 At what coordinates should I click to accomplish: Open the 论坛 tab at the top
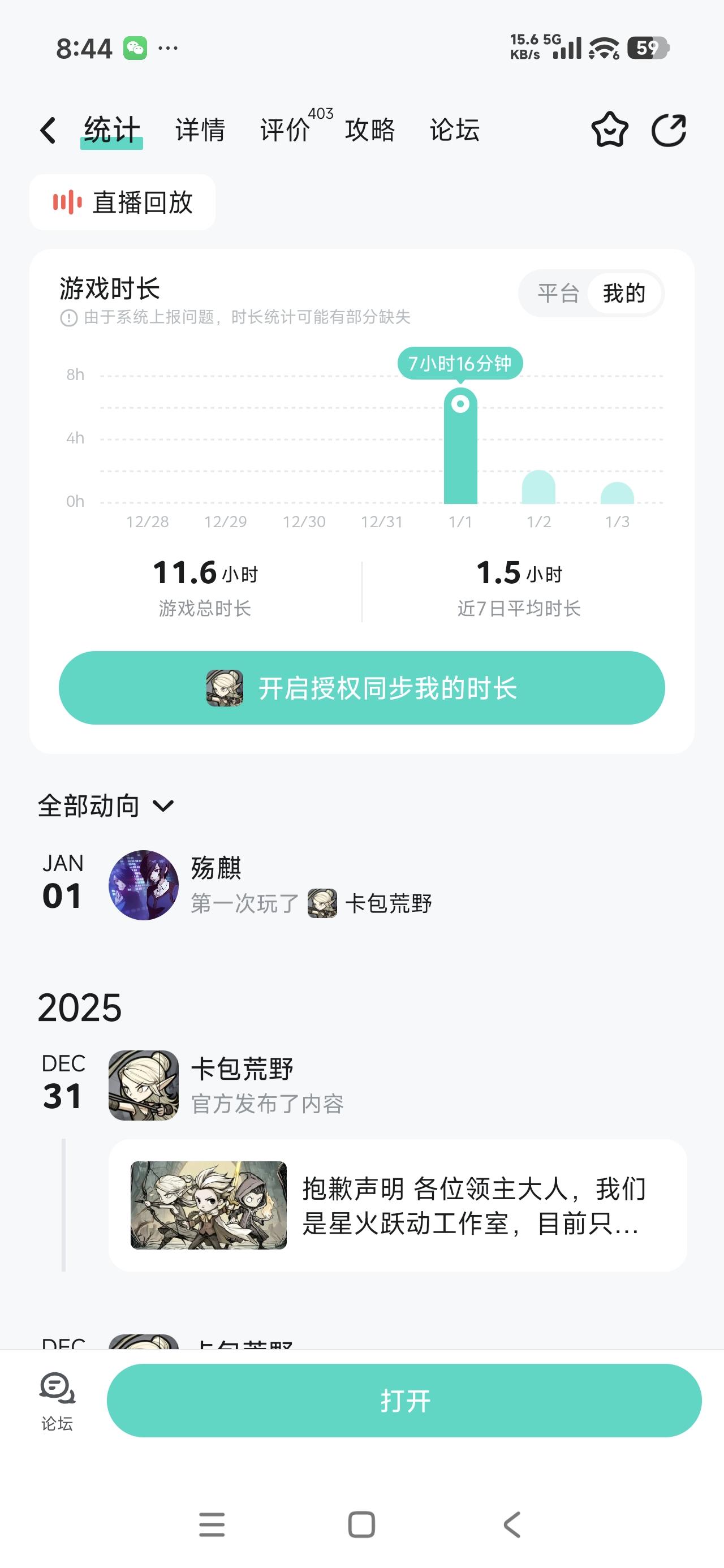click(454, 130)
